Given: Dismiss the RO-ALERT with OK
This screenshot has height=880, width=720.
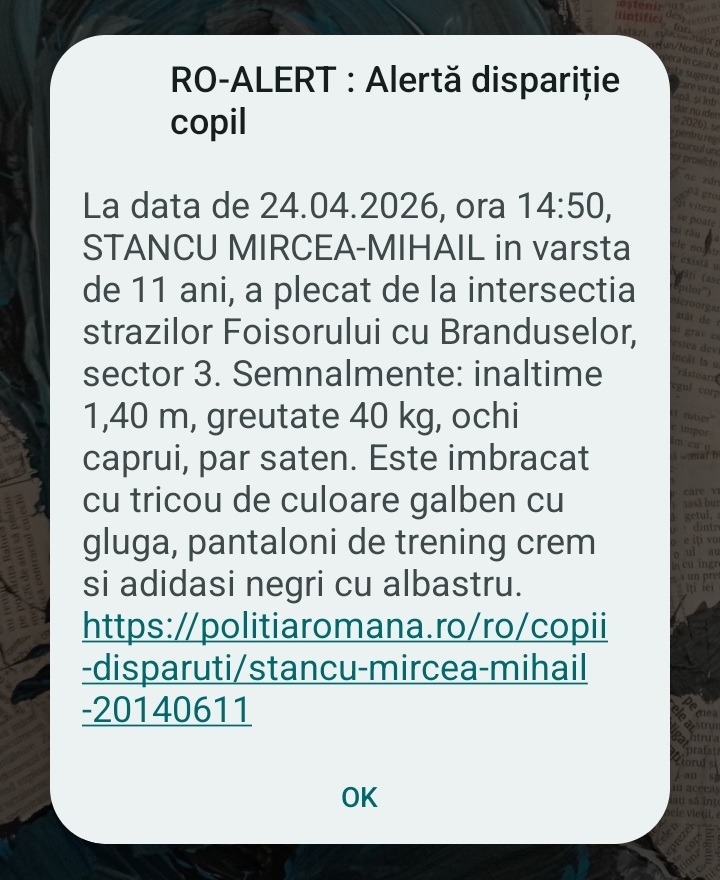Looking at the screenshot, I should pyautogui.click(x=360, y=797).
